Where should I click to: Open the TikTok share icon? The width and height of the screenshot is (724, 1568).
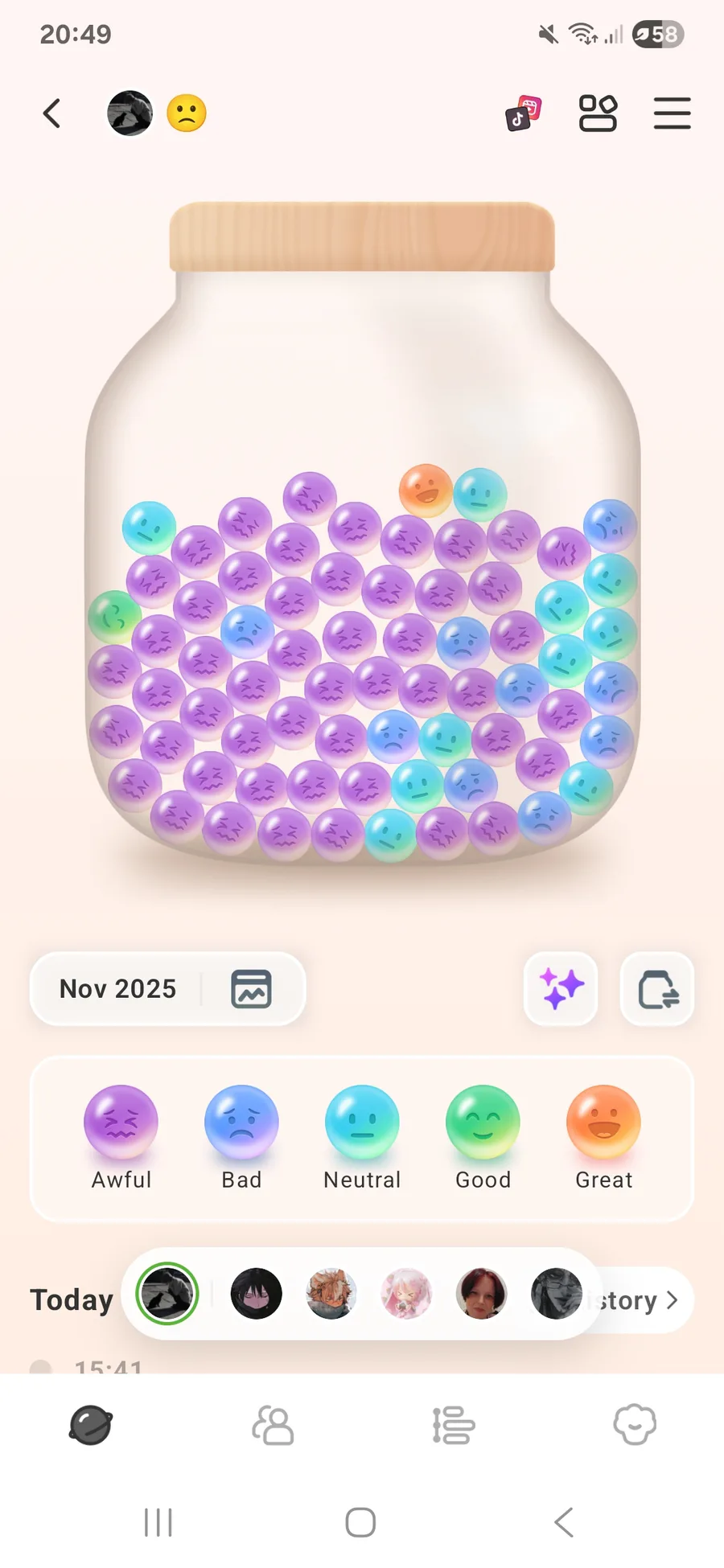tap(523, 113)
